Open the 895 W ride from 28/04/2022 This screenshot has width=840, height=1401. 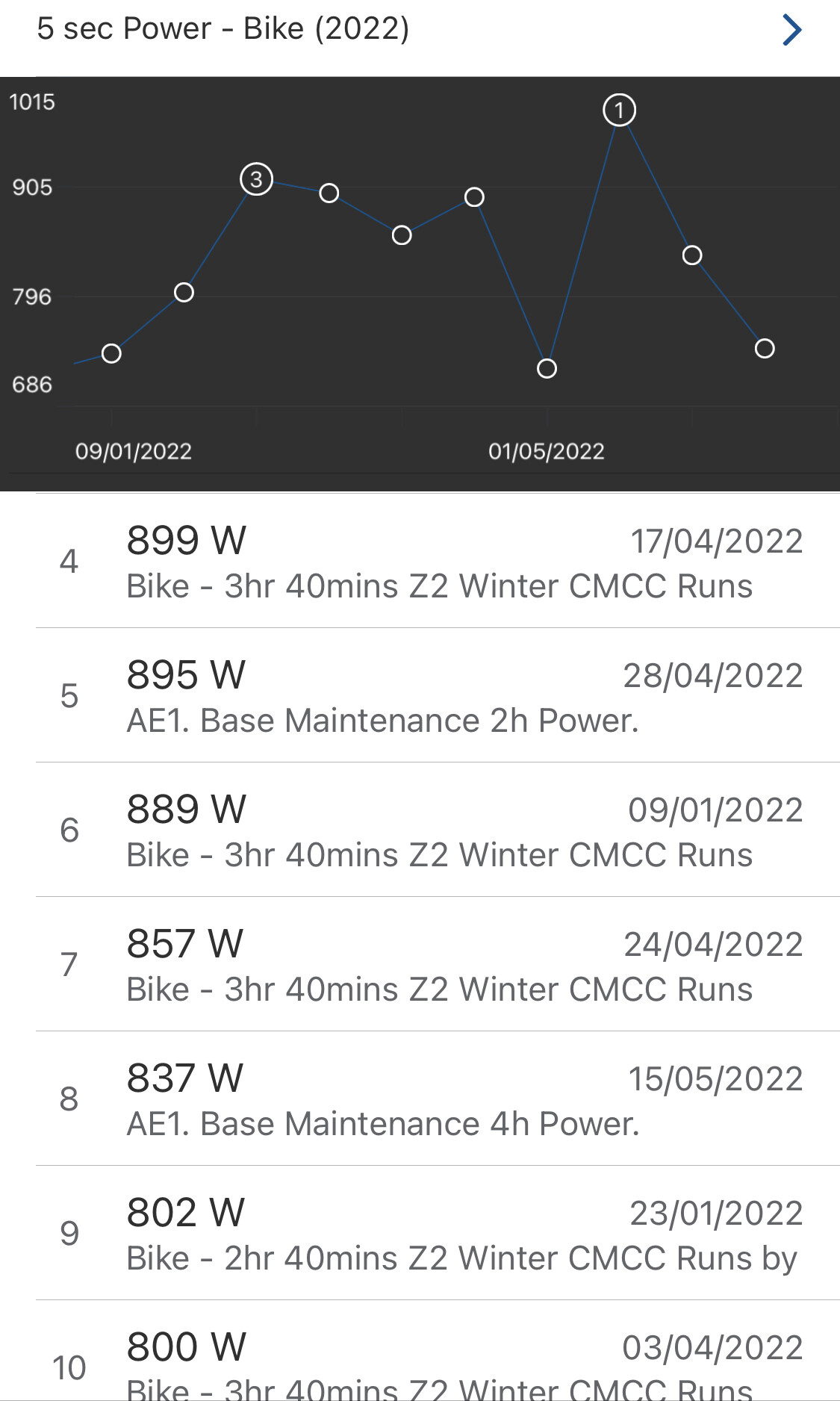point(438,696)
